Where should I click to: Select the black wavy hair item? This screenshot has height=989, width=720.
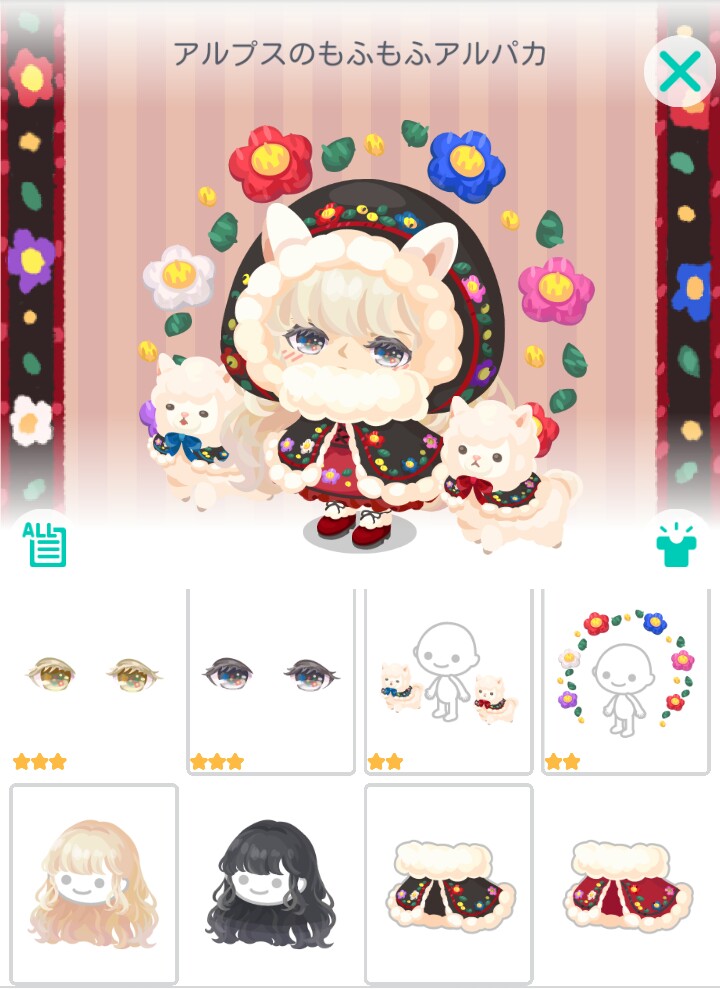(x=271, y=885)
